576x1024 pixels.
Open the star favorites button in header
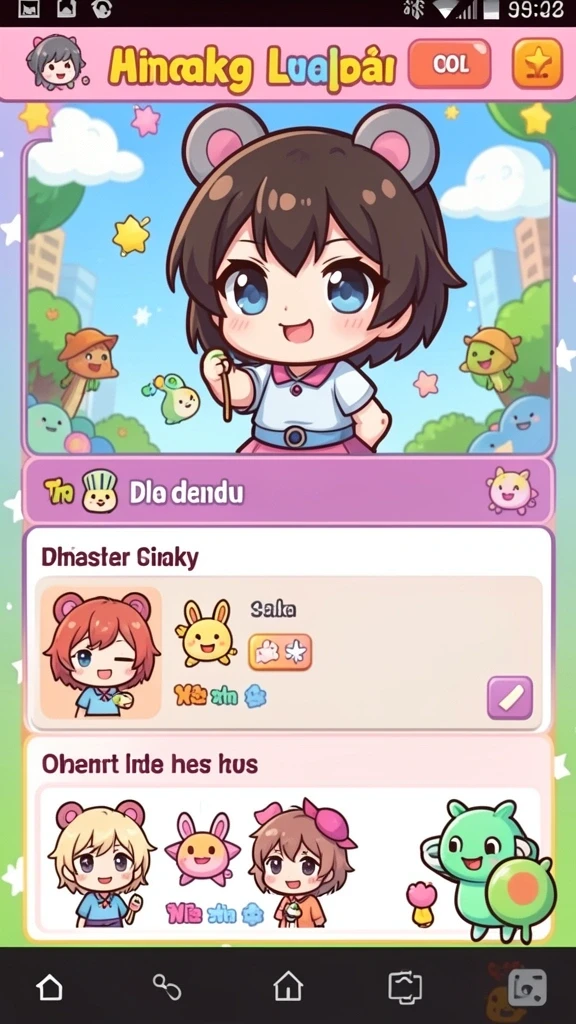537,63
